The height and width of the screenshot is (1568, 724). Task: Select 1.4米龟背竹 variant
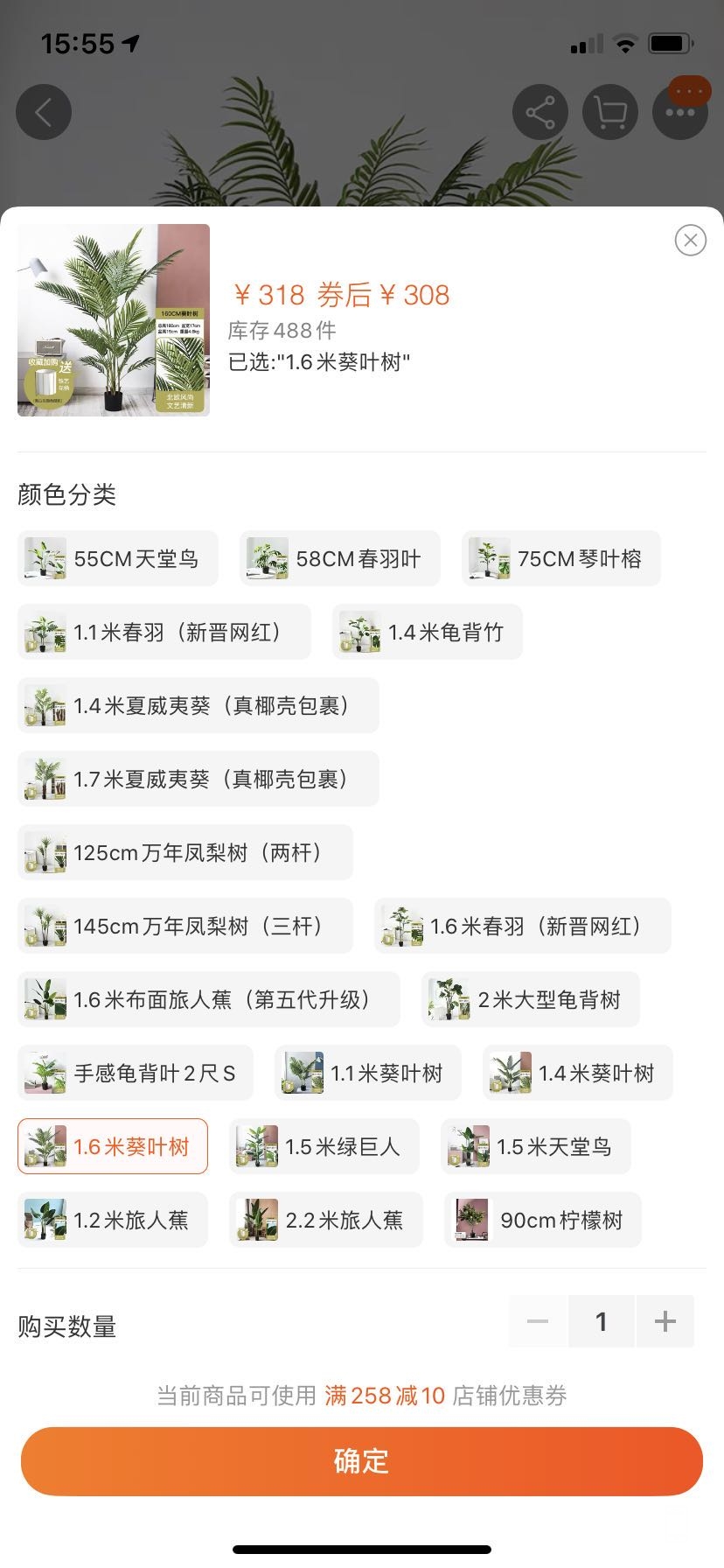point(427,632)
